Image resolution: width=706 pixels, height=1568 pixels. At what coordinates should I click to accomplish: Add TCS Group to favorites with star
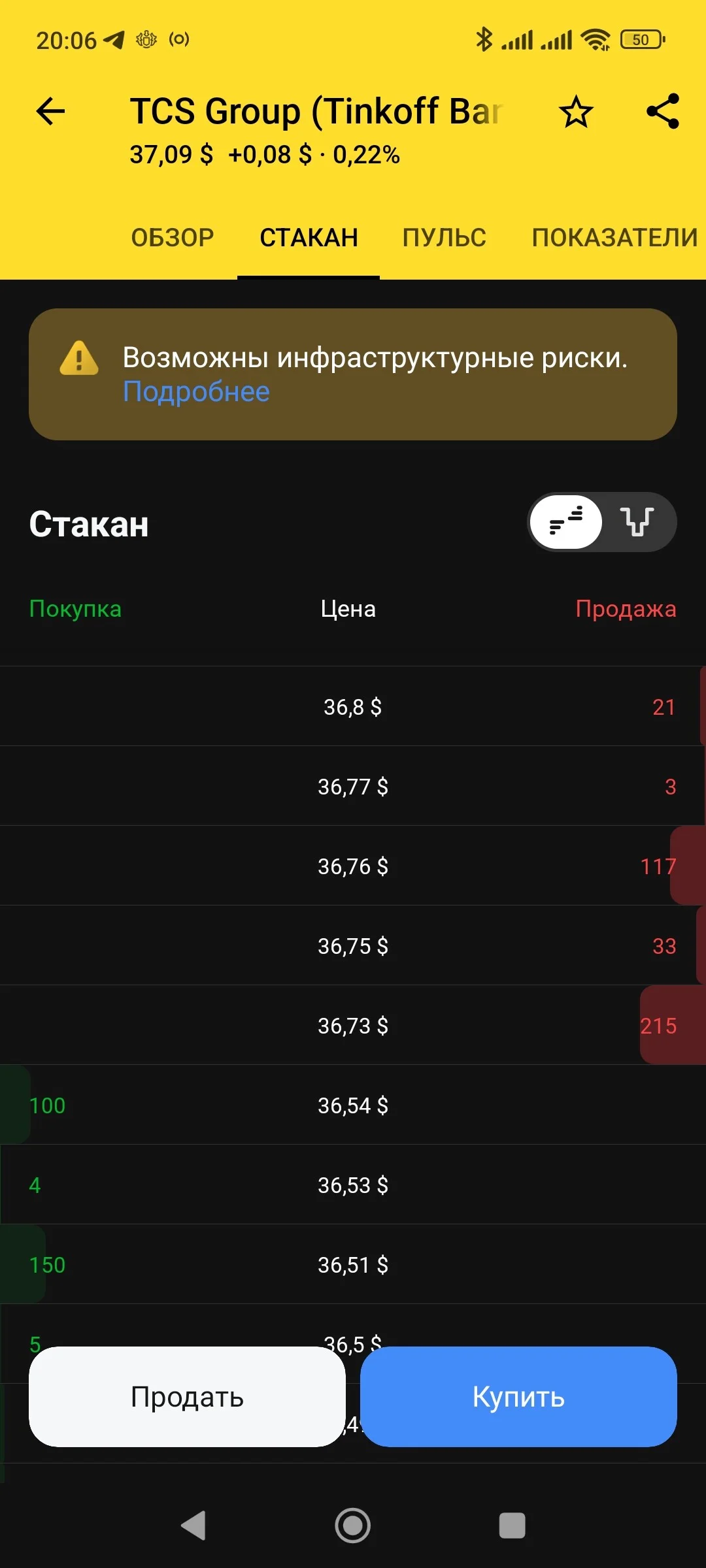click(x=576, y=111)
